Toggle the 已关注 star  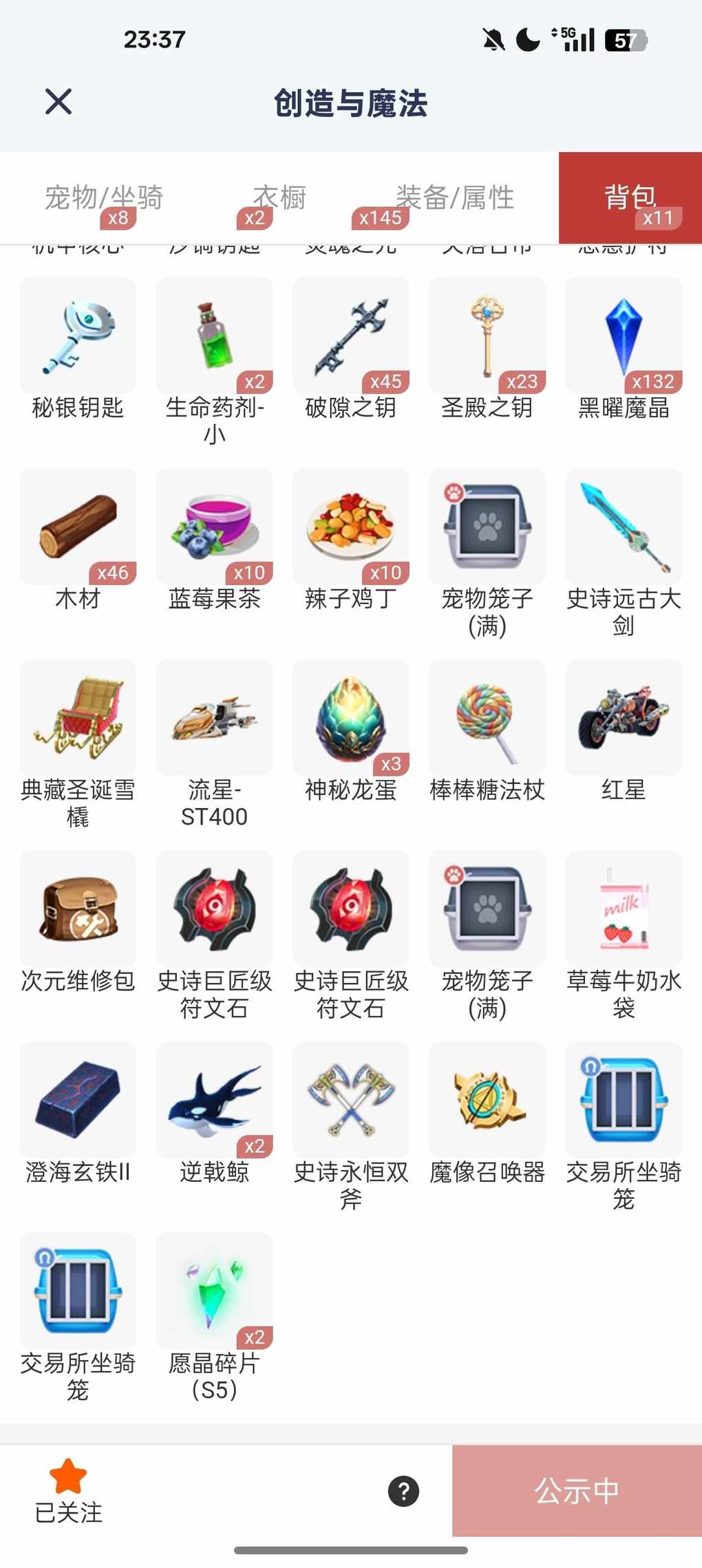pyautogui.click(x=68, y=1490)
